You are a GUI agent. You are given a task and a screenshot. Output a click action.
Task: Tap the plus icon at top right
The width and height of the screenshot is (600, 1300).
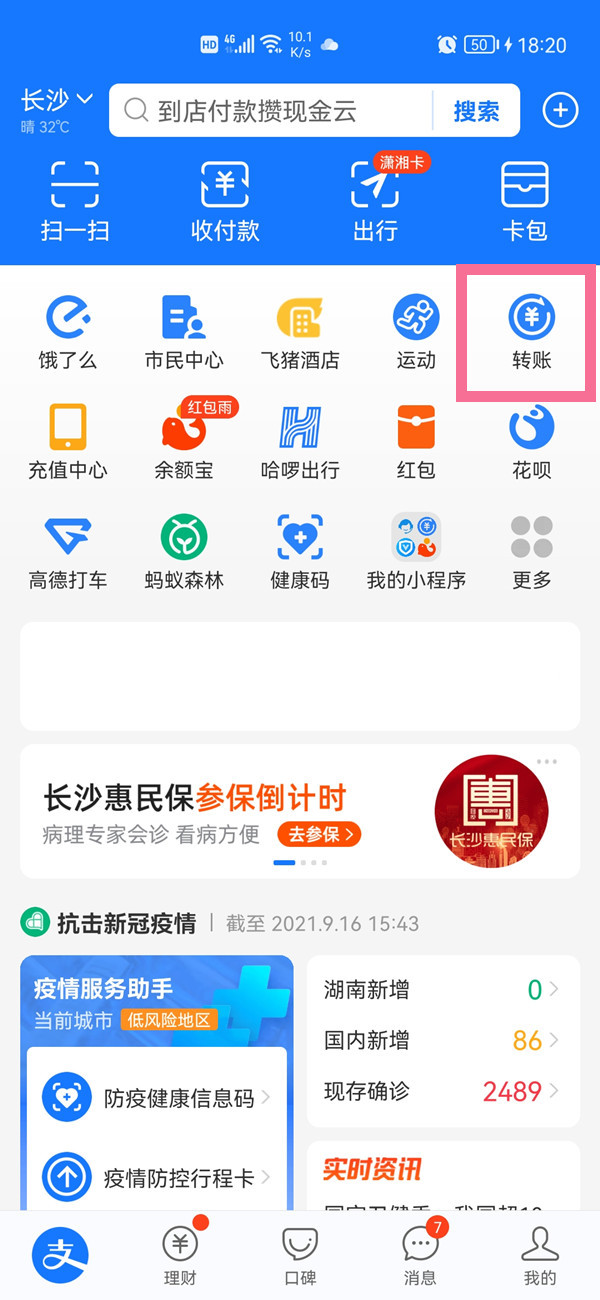(x=560, y=110)
